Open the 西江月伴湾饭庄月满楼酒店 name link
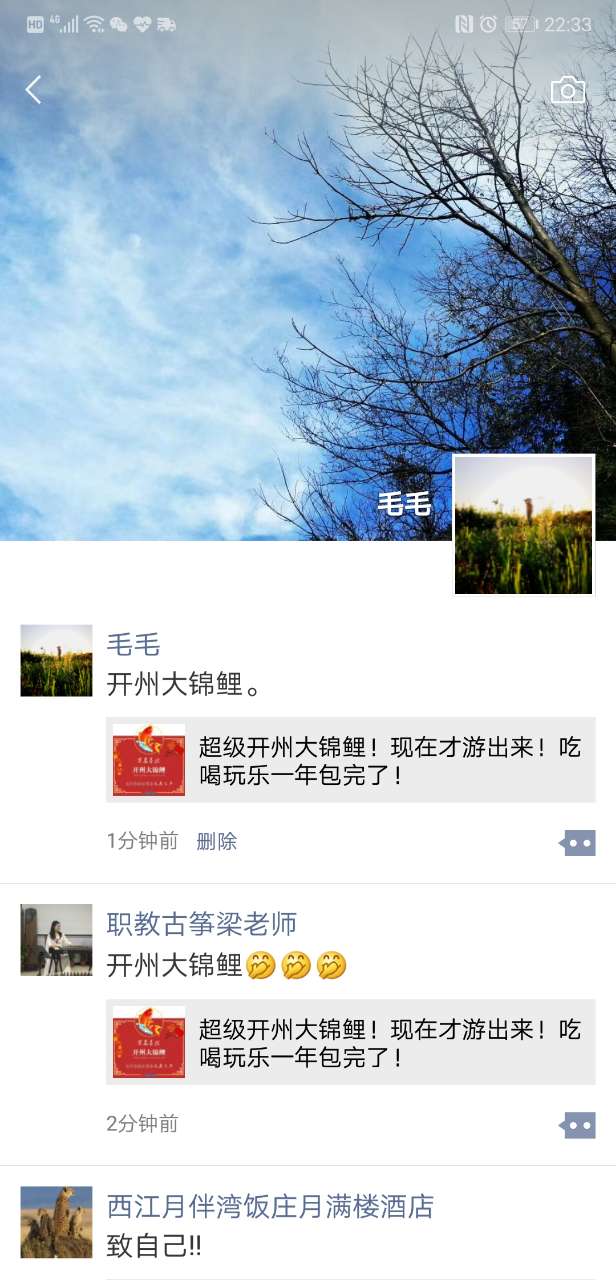This screenshot has height=1280, width=616. coord(270,1206)
